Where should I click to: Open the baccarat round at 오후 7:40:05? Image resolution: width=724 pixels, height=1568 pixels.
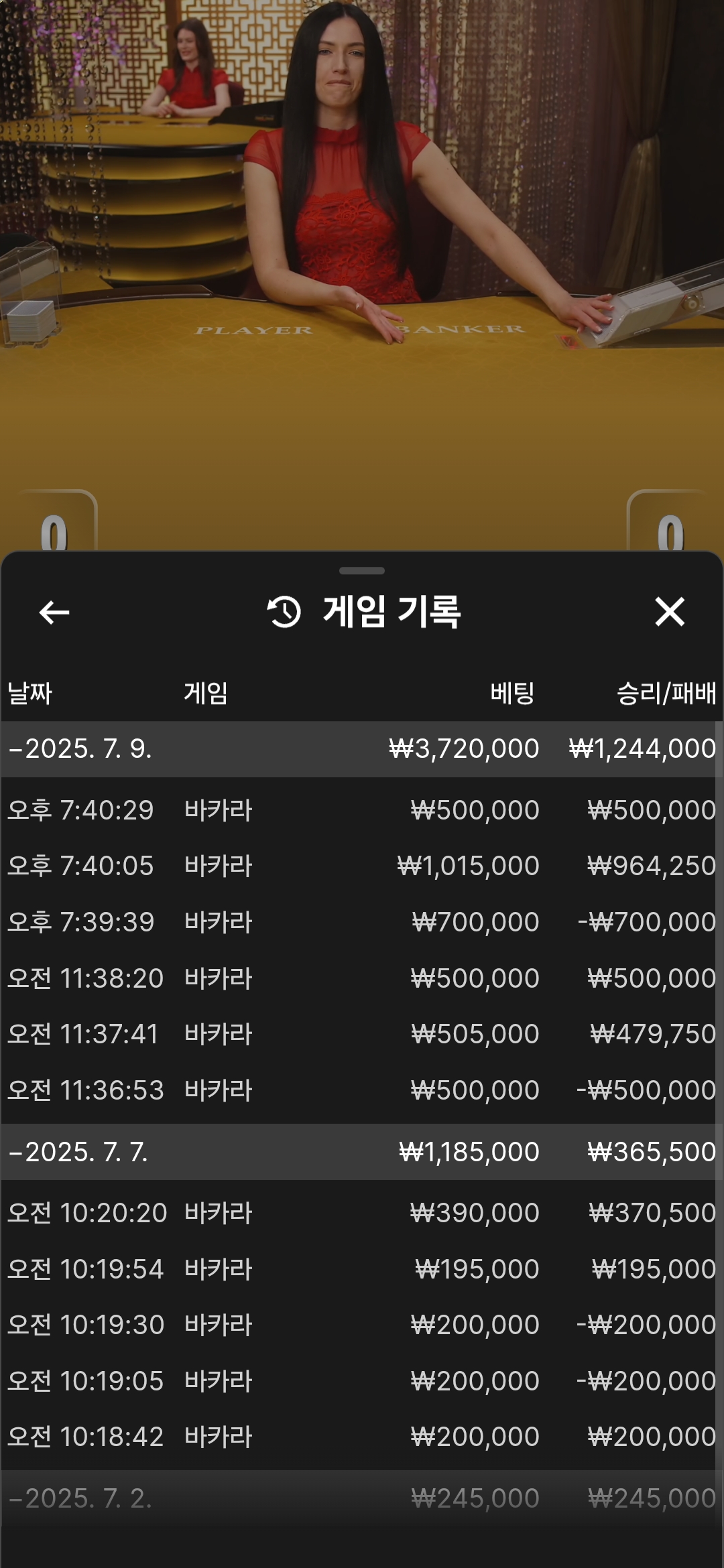(362, 866)
